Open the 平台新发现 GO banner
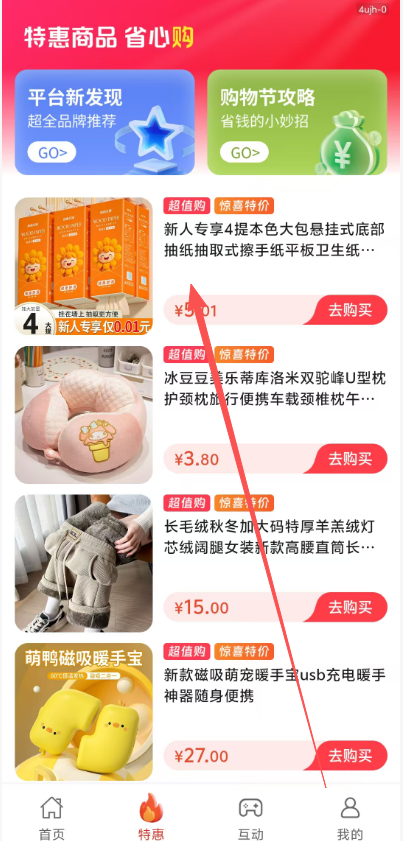This screenshot has width=403, height=841. pos(105,122)
